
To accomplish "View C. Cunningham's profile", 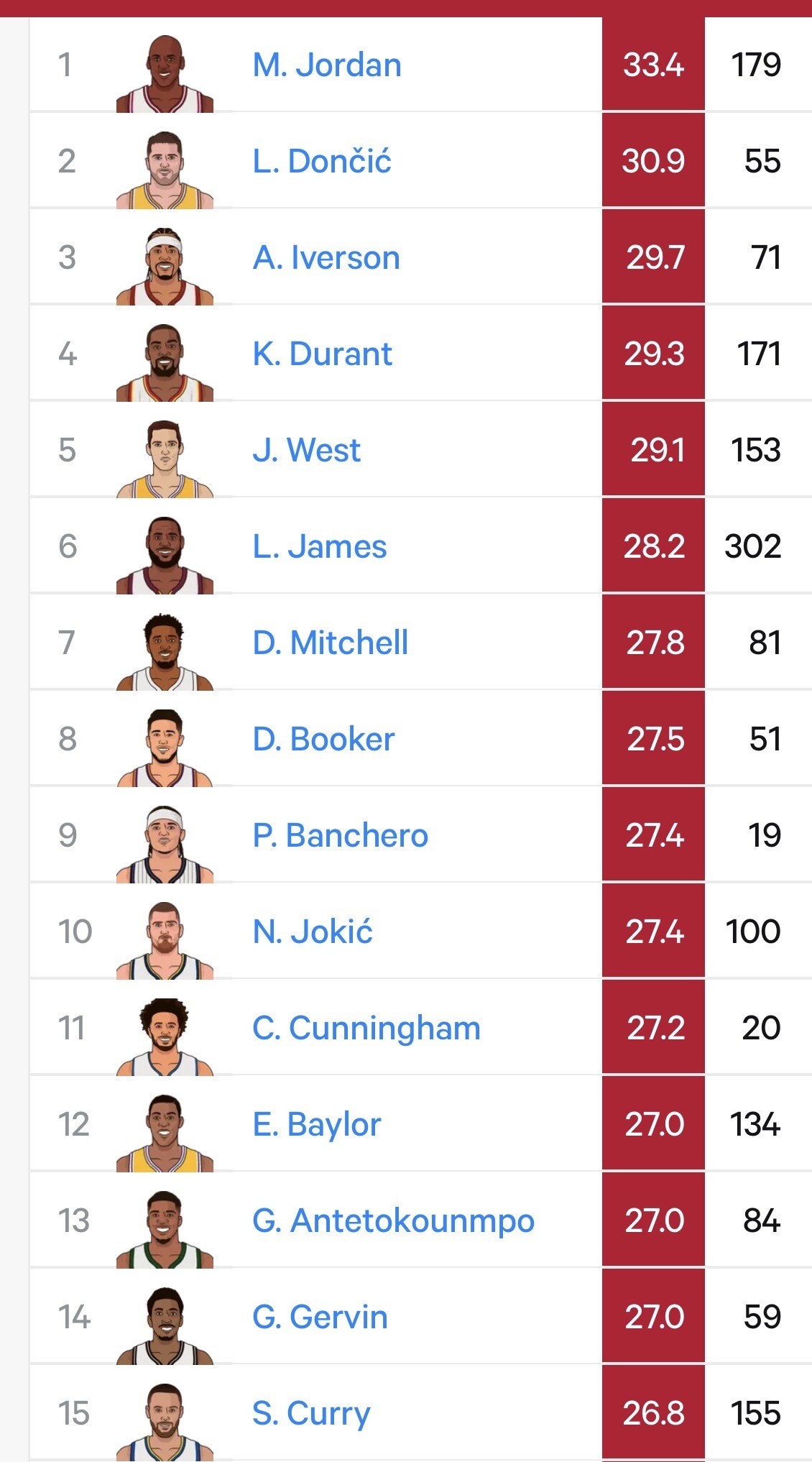I will pos(366,1029).
